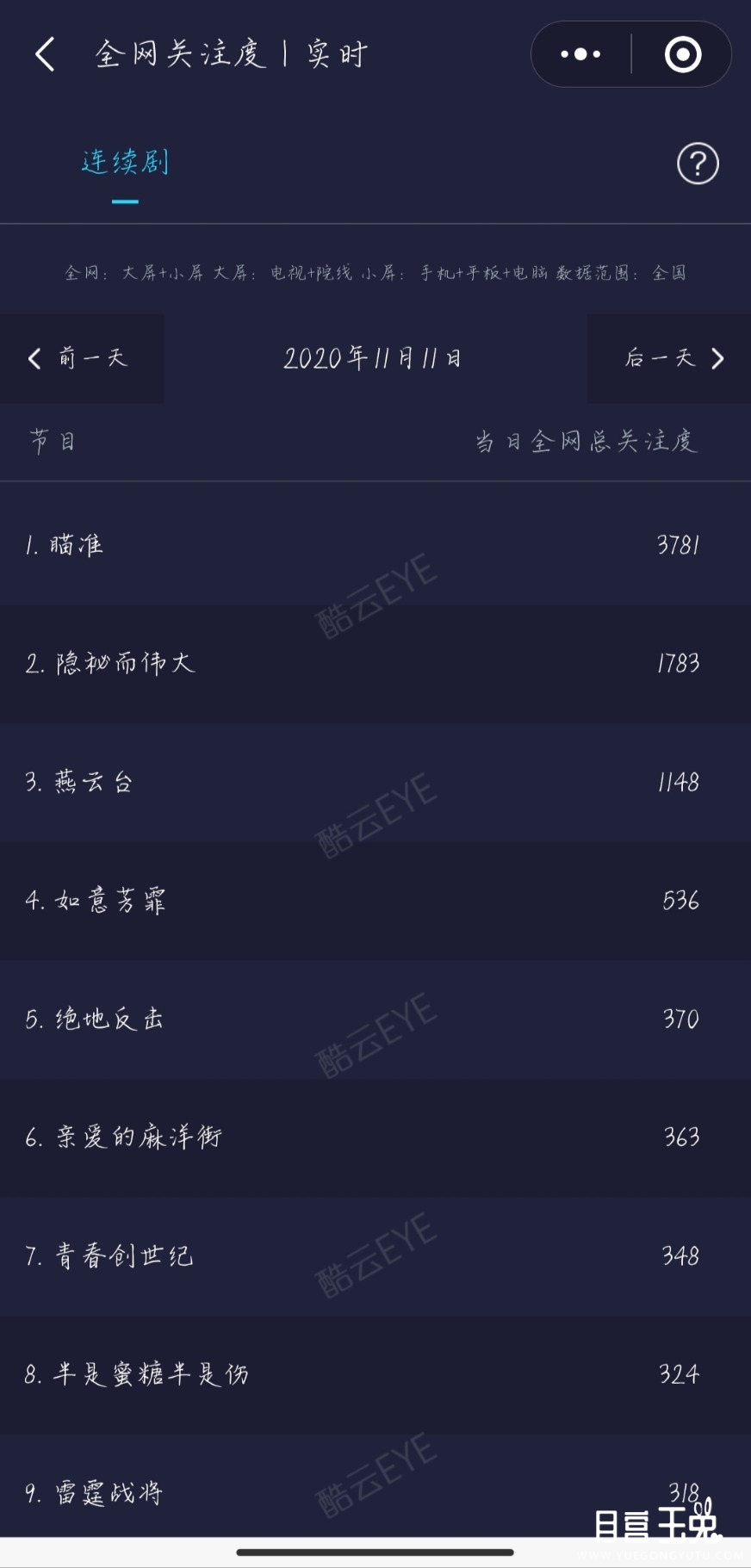Go to the previous day 前一天
This screenshot has width=751, height=1568.
coord(82,358)
